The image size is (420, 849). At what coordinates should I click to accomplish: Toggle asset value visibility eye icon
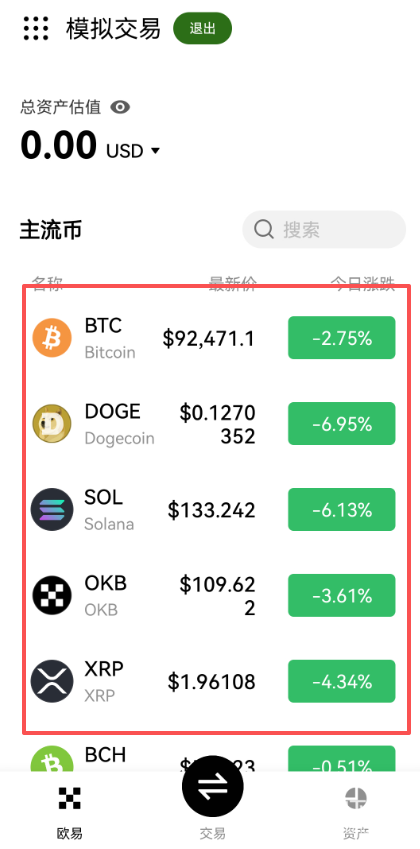120,107
